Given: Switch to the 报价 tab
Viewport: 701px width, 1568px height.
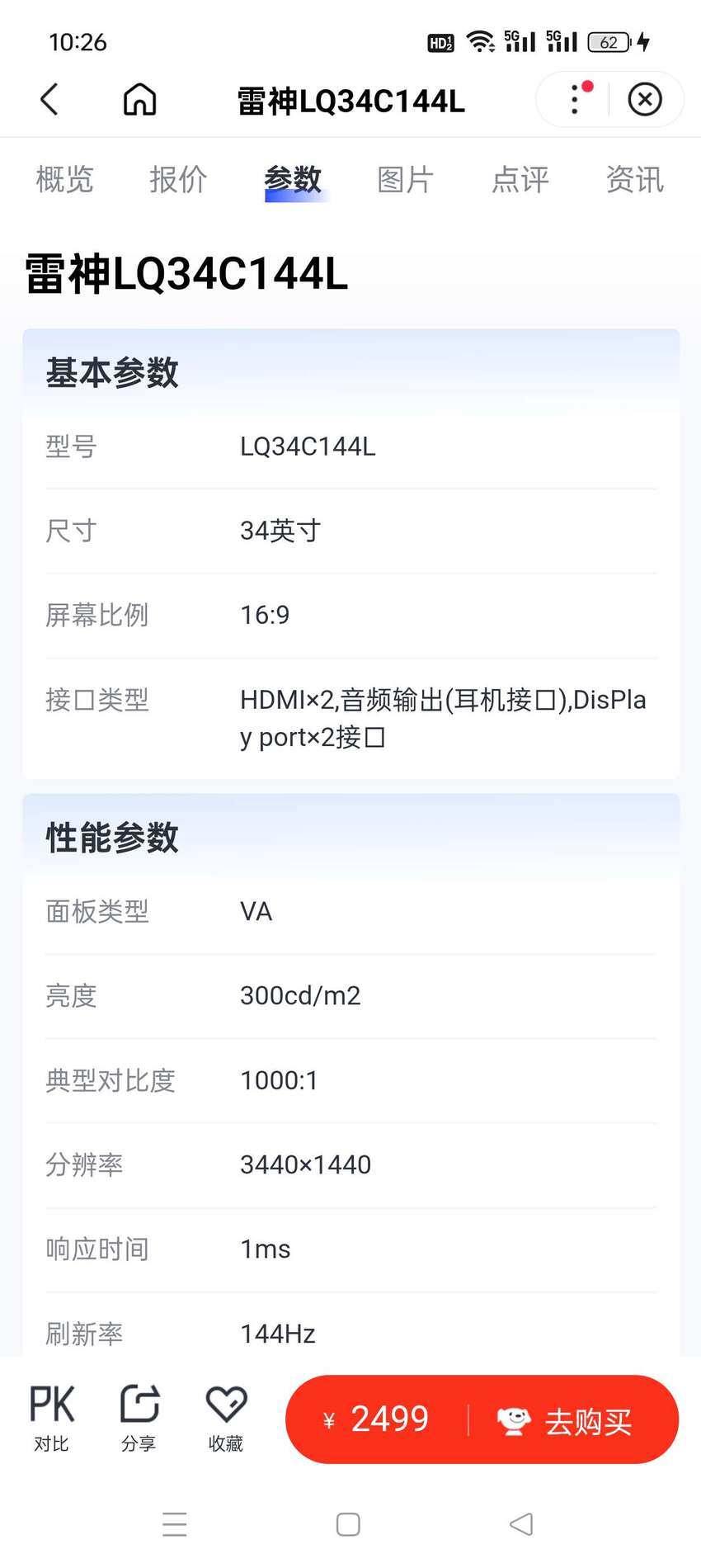Looking at the screenshot, I should coord(178,179).
